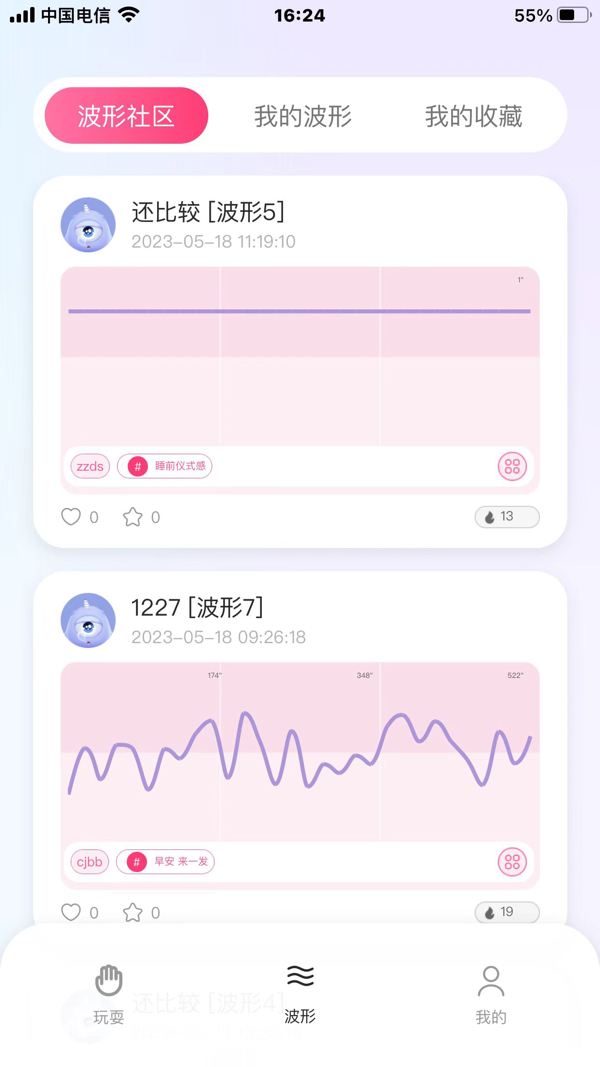The image size is (600, 1067).
Task: Favorite the 还比较 [波形5] waveform
Action: 133,517
